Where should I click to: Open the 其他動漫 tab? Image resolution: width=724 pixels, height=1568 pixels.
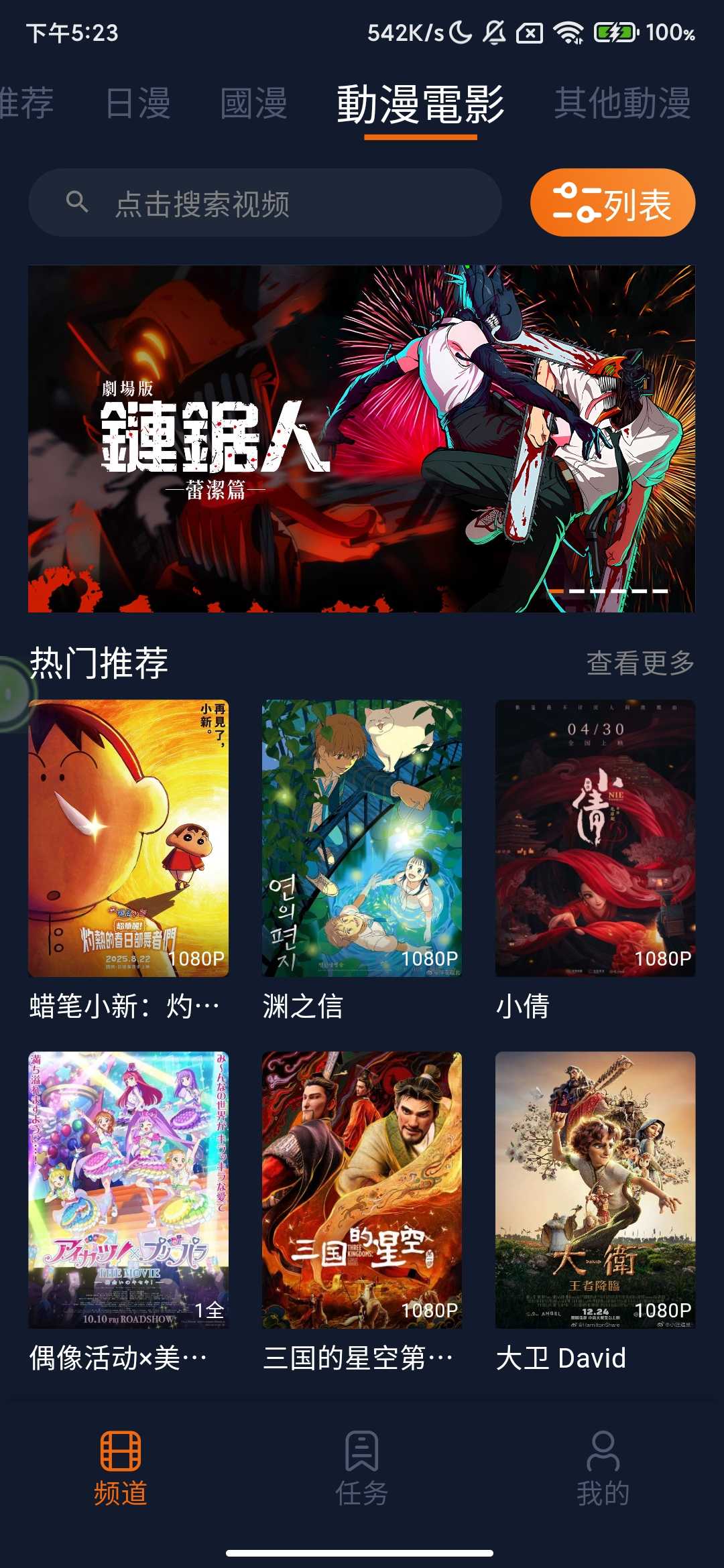[622, 104]
